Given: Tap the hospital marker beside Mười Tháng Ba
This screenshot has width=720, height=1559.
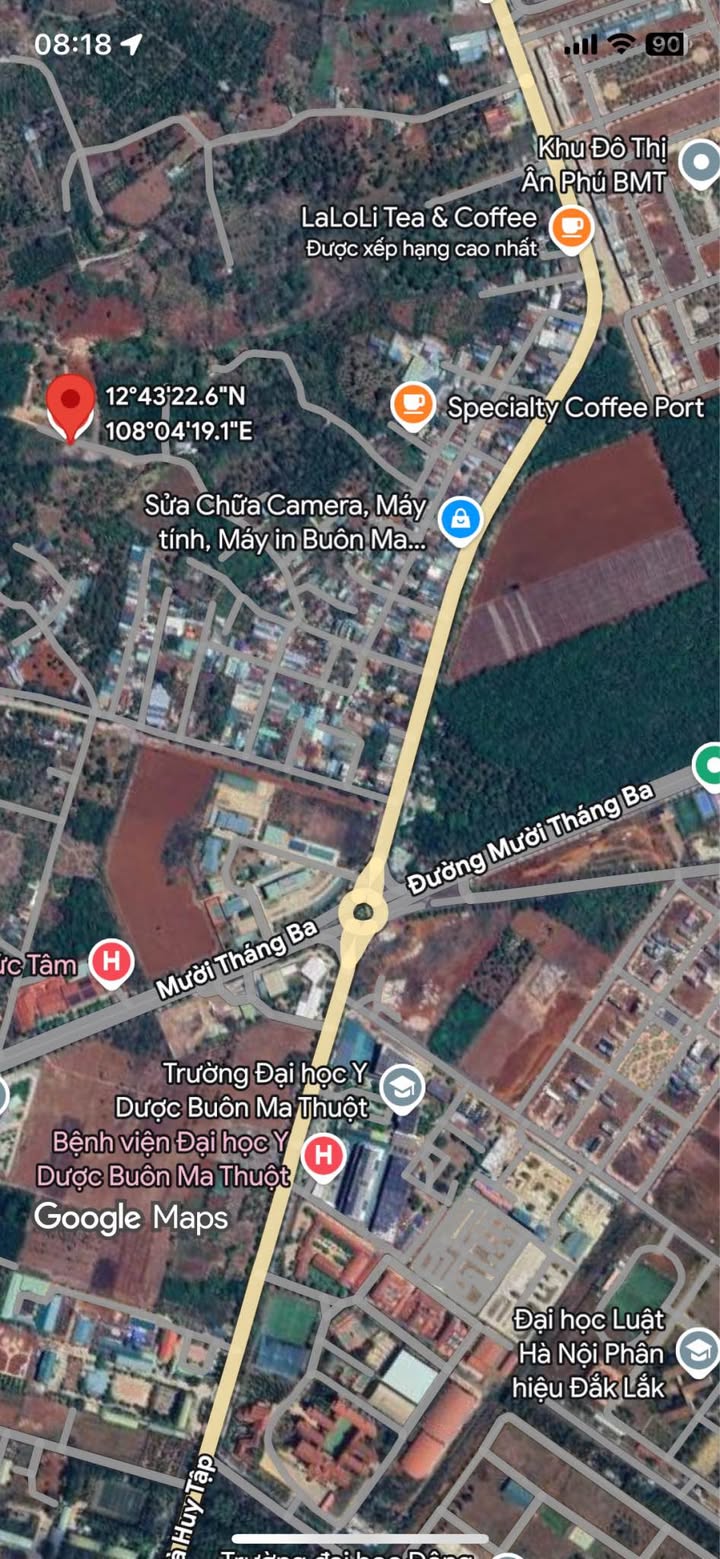Looking at the screenshot, I should pyautogui.click(x=111, y=963).
